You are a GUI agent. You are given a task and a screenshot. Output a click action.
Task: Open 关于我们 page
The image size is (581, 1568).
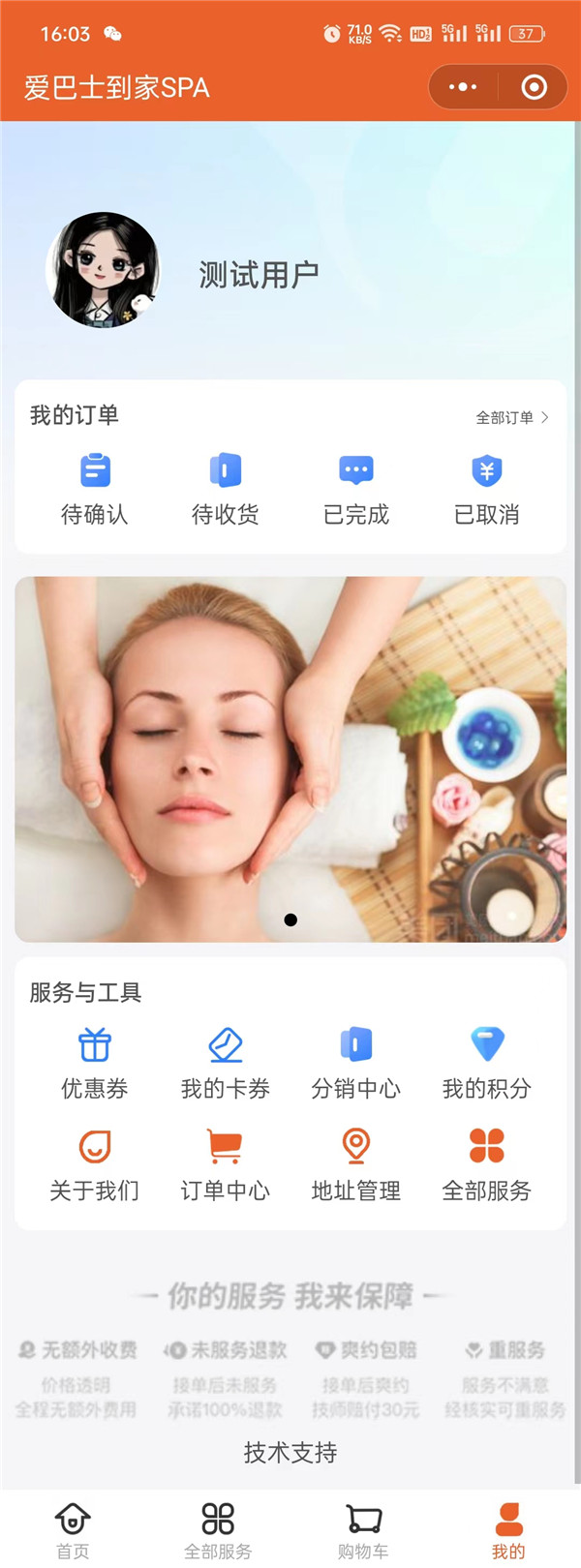(x=95, y=1165)
